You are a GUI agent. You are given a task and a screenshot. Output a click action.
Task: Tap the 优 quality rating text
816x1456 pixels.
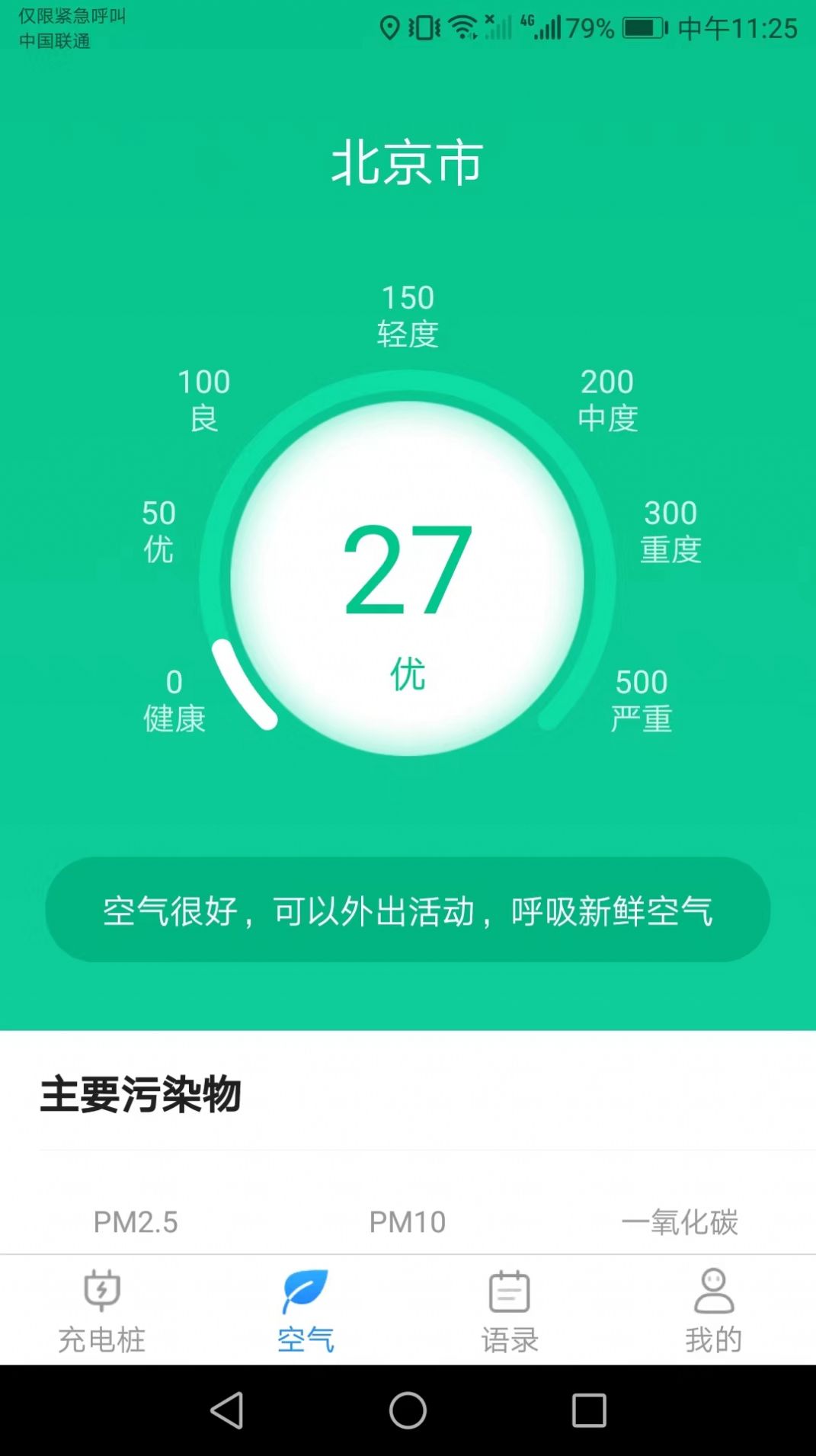pyautogui.click(x=408, y=674)
